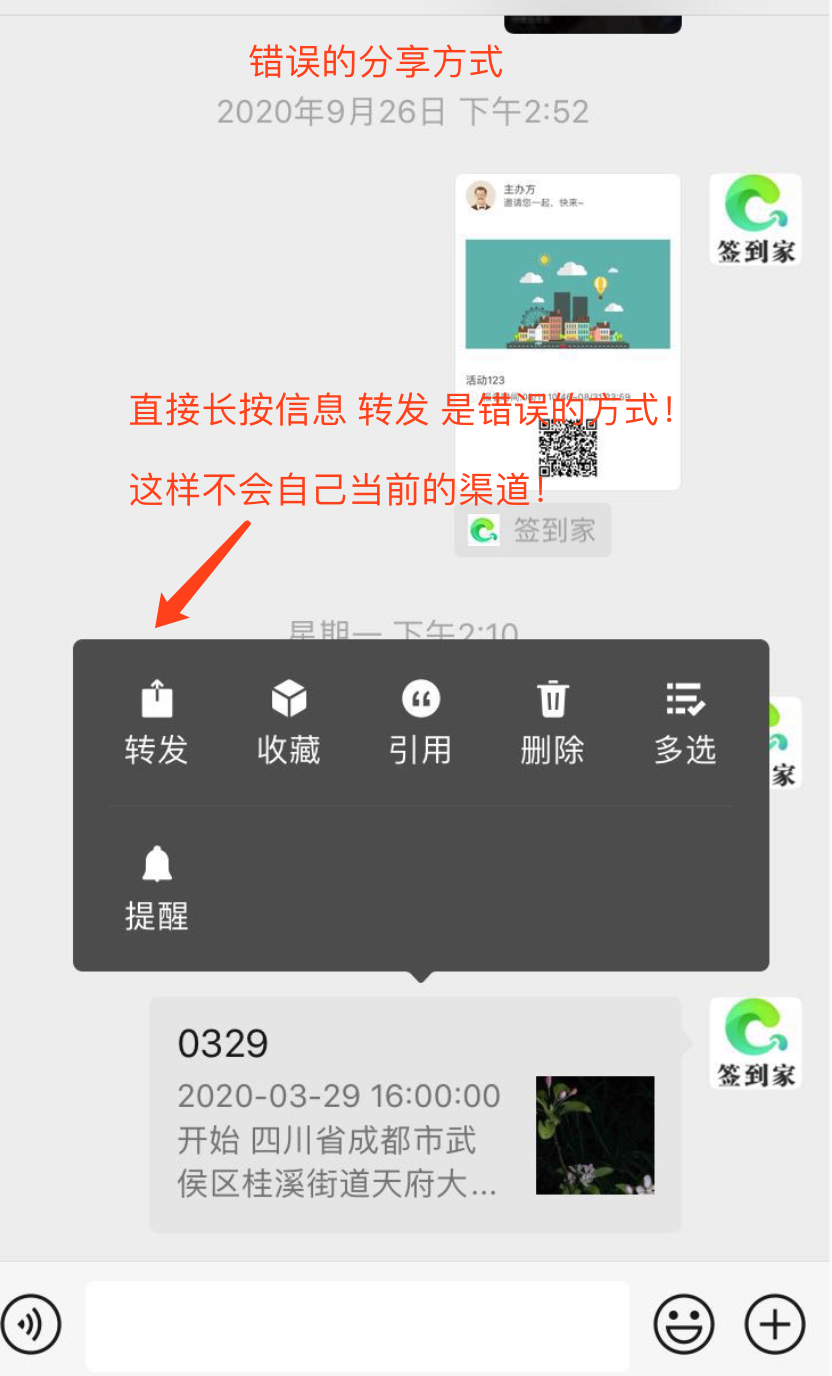Screen dimensions: 832x1376
Task: Open the emoji picker
Action: coord(684,1325)
